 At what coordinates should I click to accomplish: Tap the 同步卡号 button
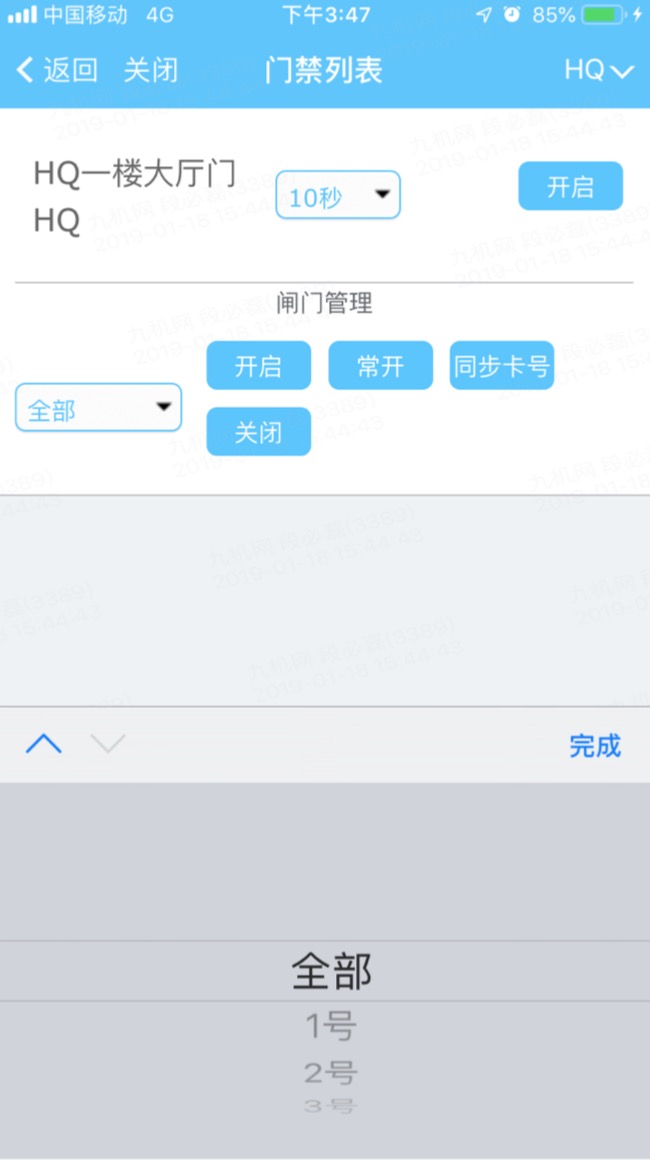(501, 365)
